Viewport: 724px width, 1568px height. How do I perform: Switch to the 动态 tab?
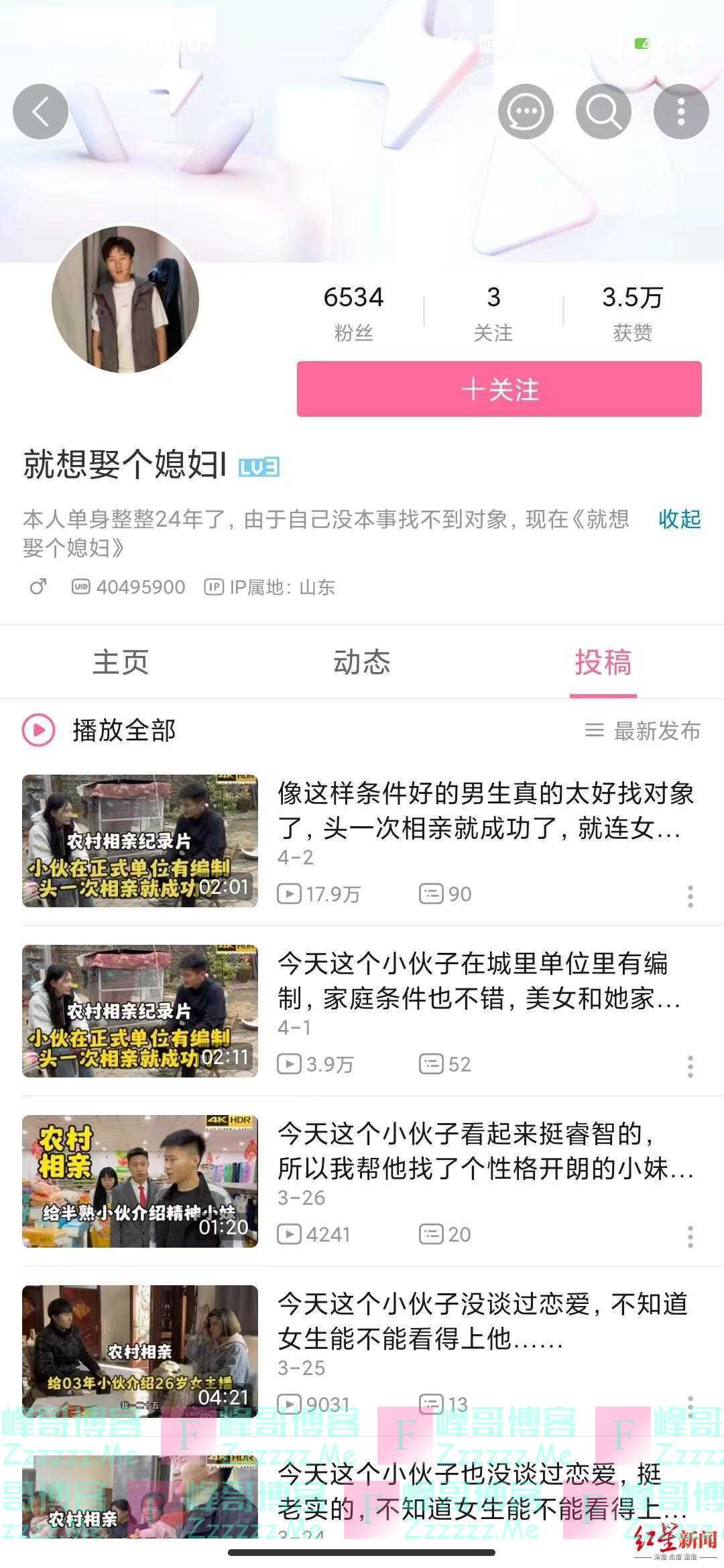[362, 662]
